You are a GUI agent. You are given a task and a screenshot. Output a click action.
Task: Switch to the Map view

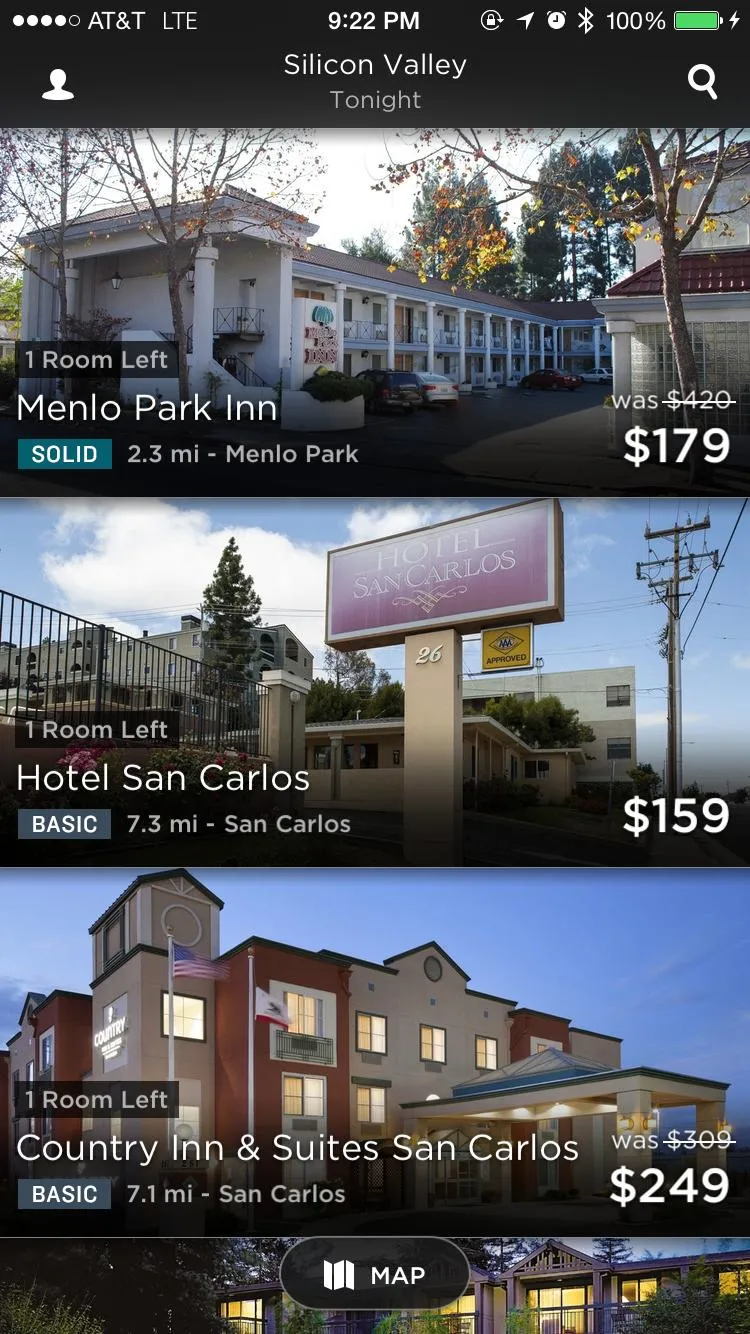pyautogui.click(x=375, y=1275)
